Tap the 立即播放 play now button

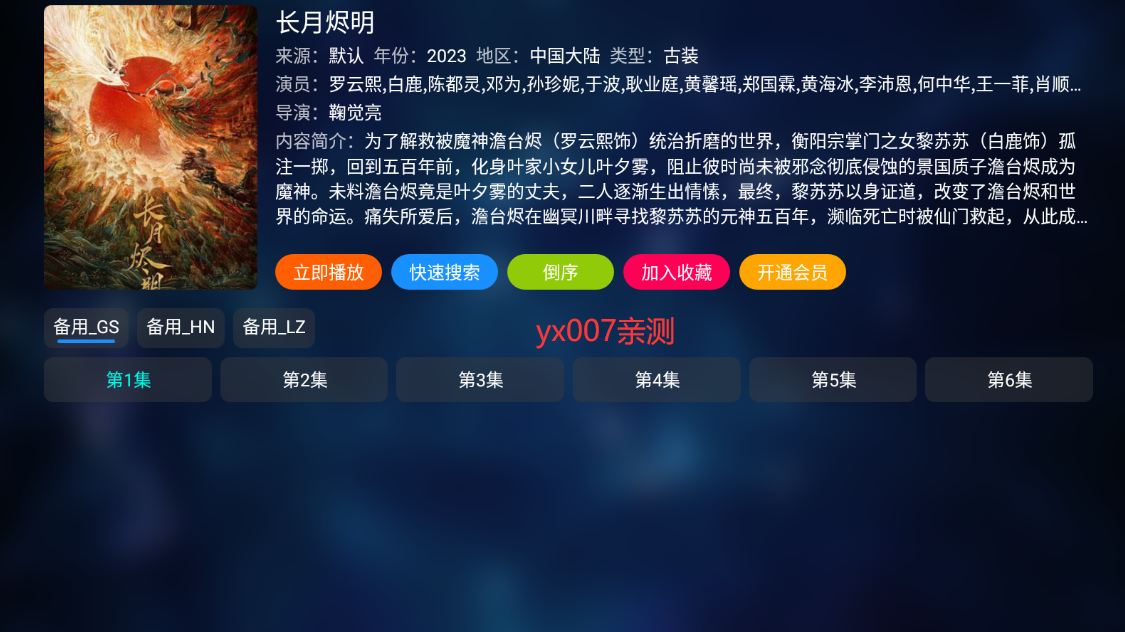coord(328,272)
